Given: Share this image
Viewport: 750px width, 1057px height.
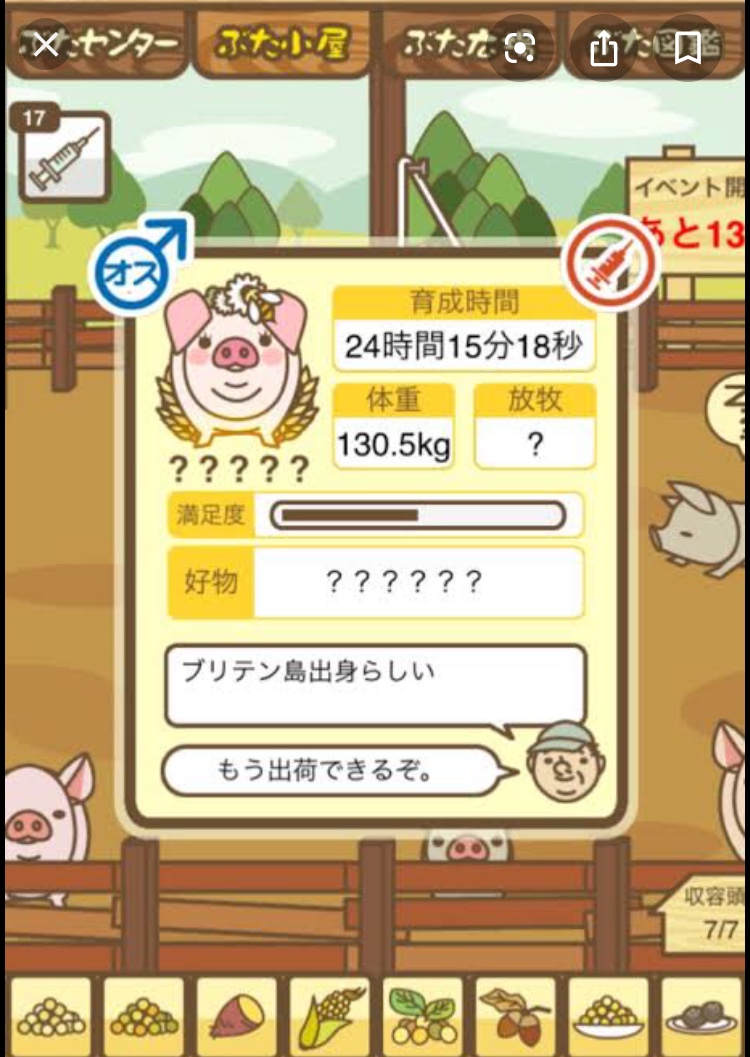Looking at the screenshot, I should click(604, 48).
